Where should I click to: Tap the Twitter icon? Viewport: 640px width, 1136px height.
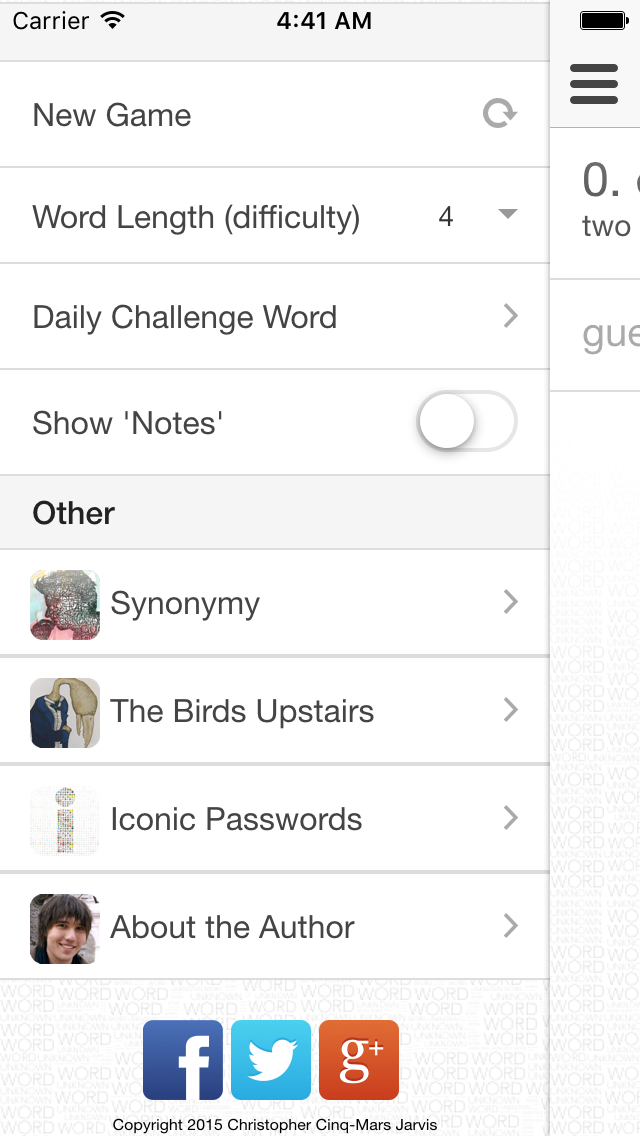coord(271,1060)
